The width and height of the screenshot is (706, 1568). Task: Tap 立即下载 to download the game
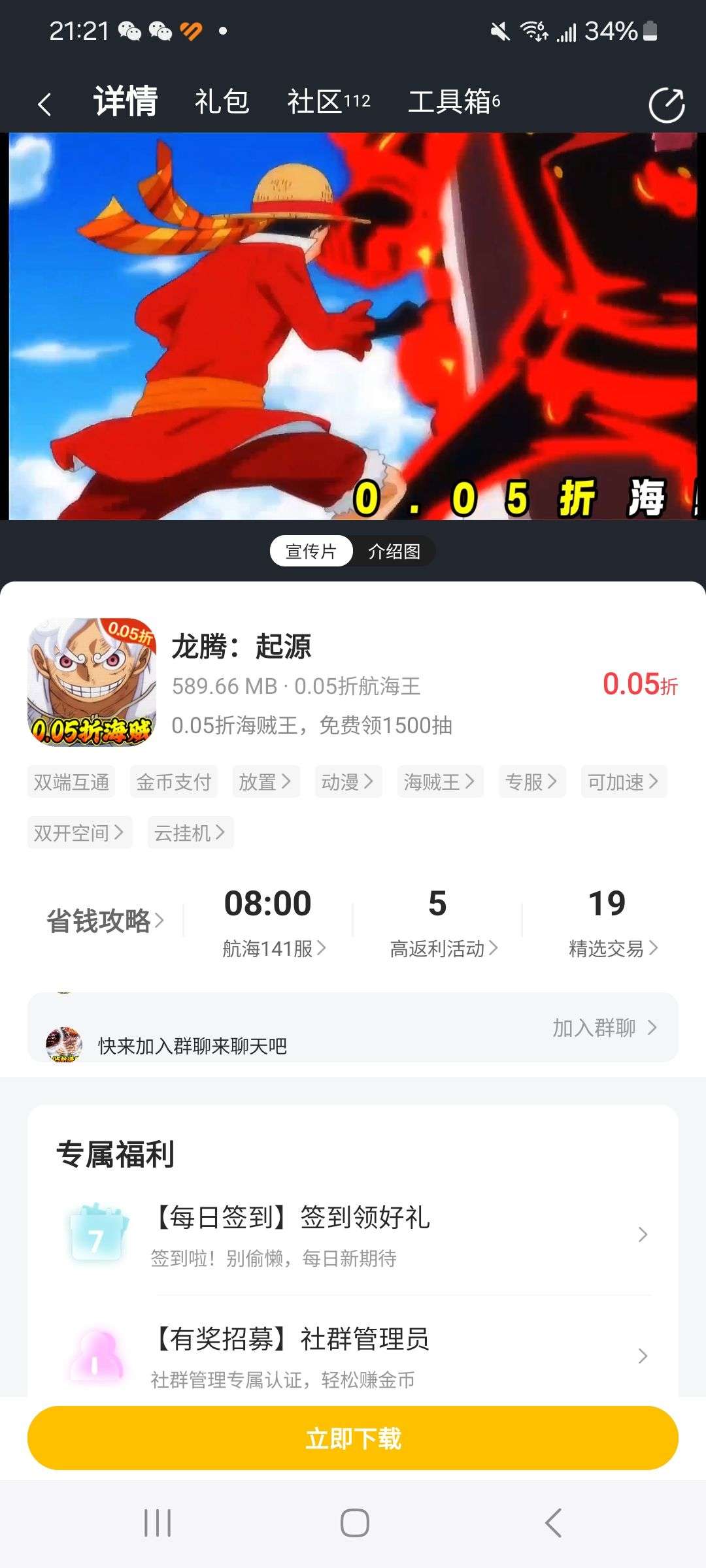353,1438
